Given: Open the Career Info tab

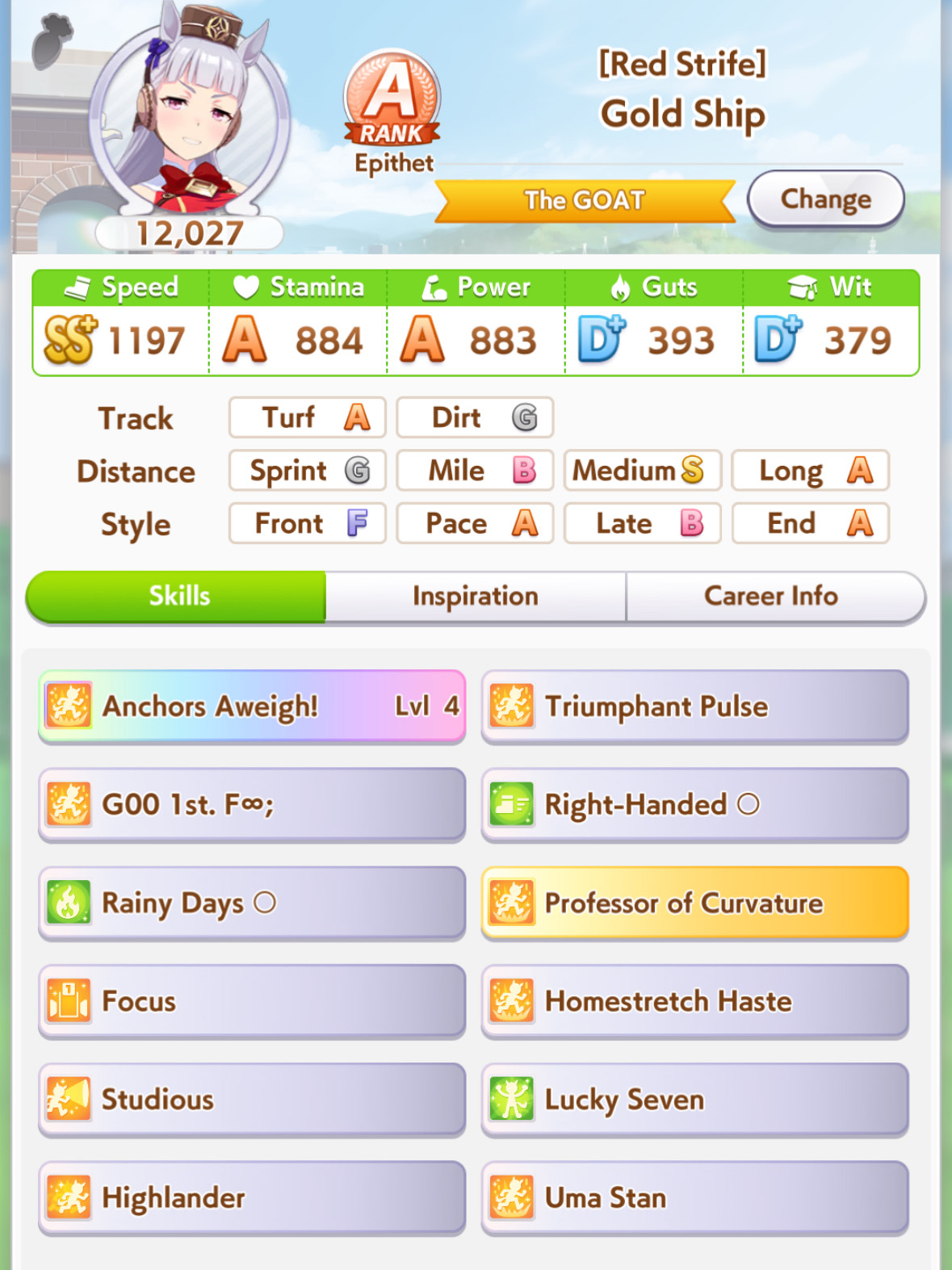Looking at the screenshot, I should pos(771,596).
